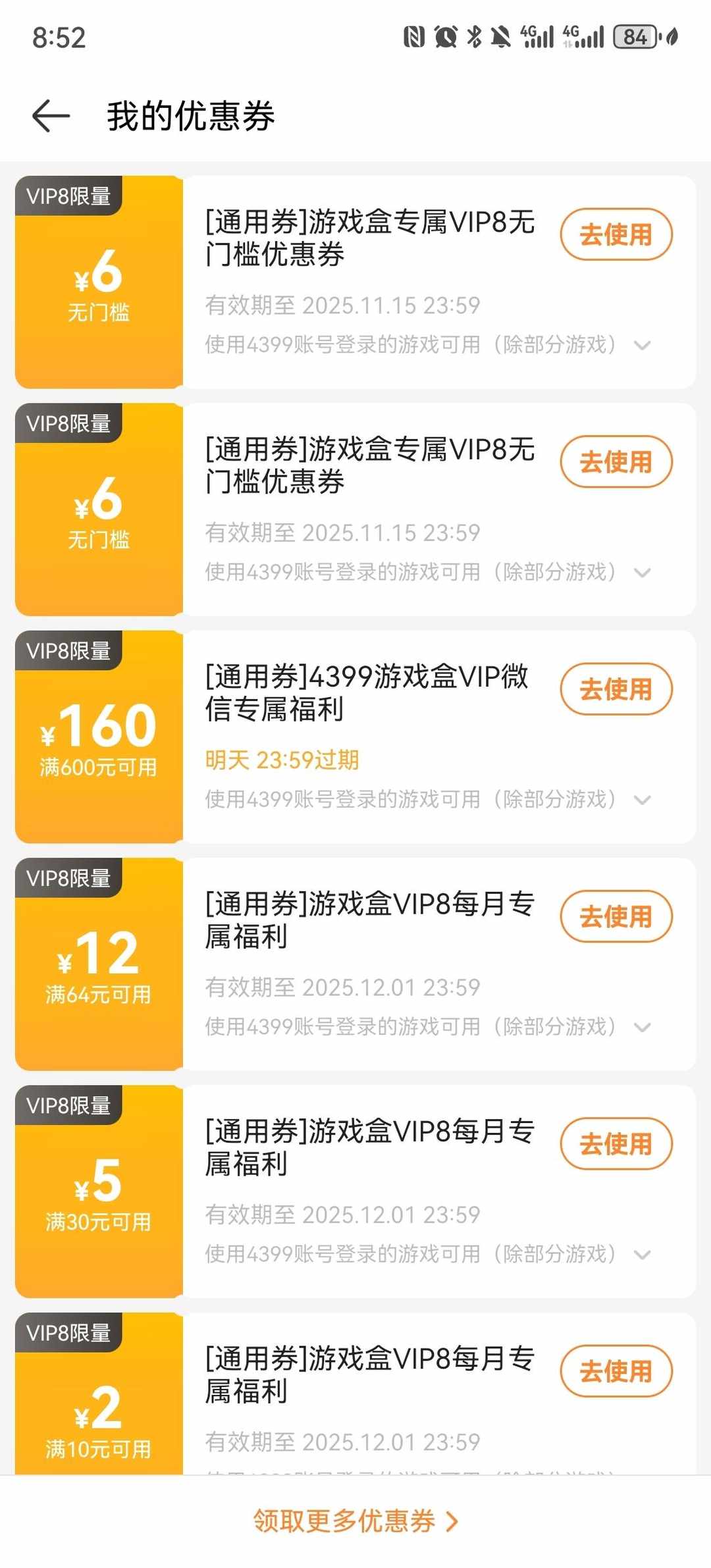Tap 去使用 on the ¥12 monthly coupon
711x1568 pixels.
(x=615, y=916)
